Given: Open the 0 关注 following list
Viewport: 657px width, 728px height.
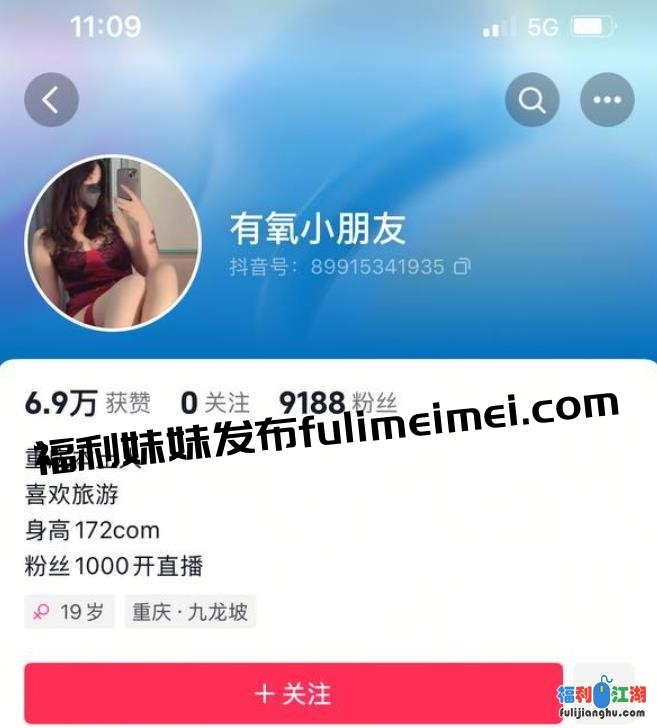Looking at the screenshot, I should pyautogui.click(x=215, y=403).
